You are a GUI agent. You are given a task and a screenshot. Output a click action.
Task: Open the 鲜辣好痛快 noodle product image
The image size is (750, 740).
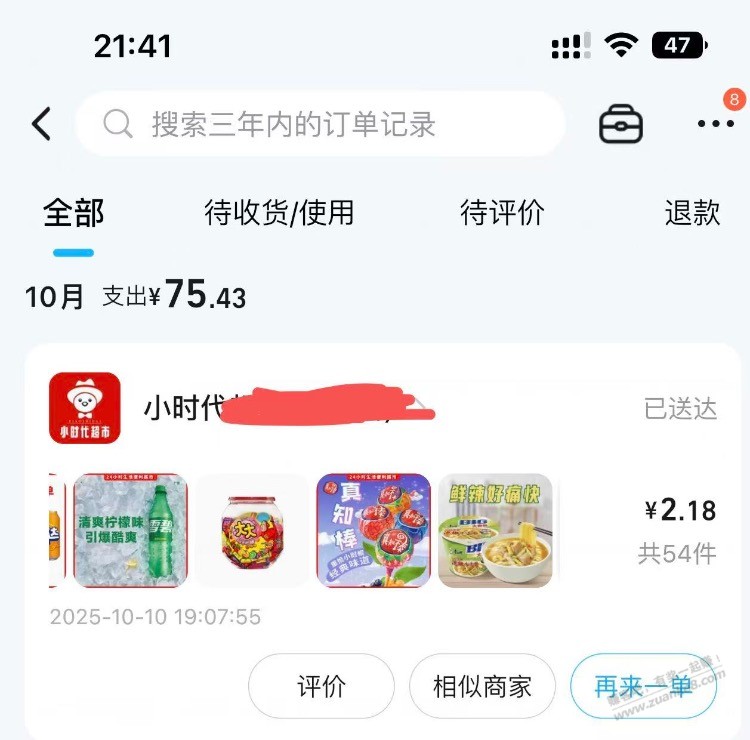point(495,530)
